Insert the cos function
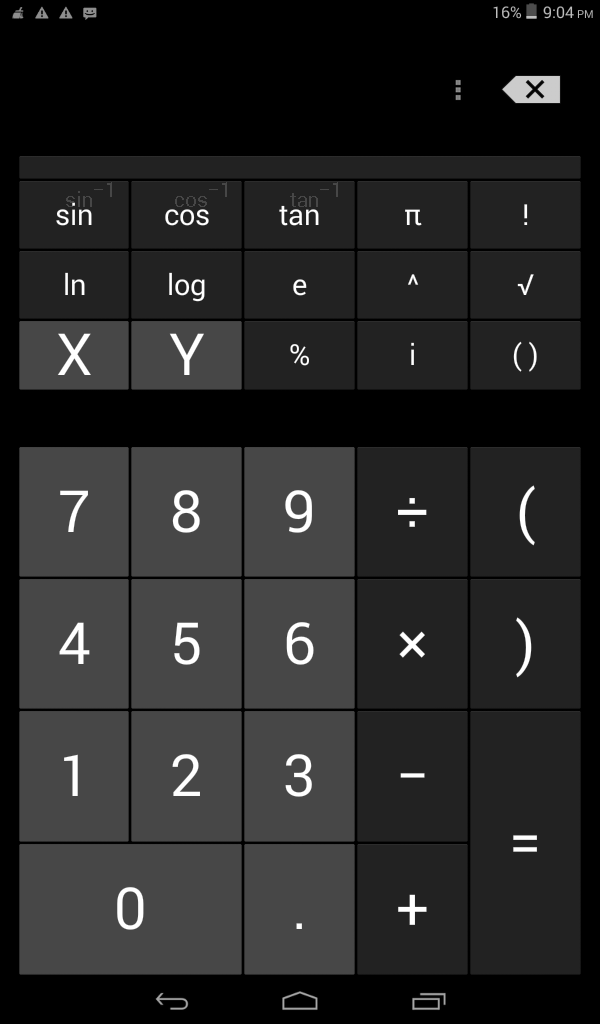This screenshot has width=600, height=1024. pyautogui.click(x=187, y=215)
